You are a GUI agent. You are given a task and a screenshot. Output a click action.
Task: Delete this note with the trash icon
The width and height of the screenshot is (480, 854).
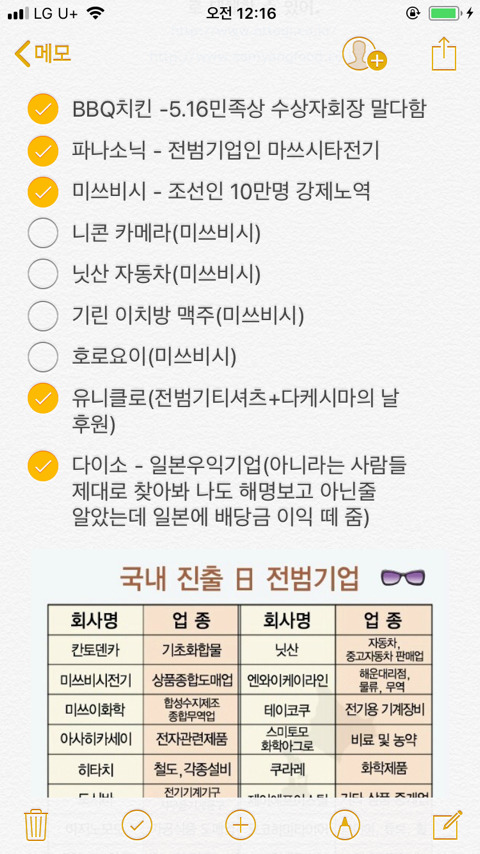point(36,825)
